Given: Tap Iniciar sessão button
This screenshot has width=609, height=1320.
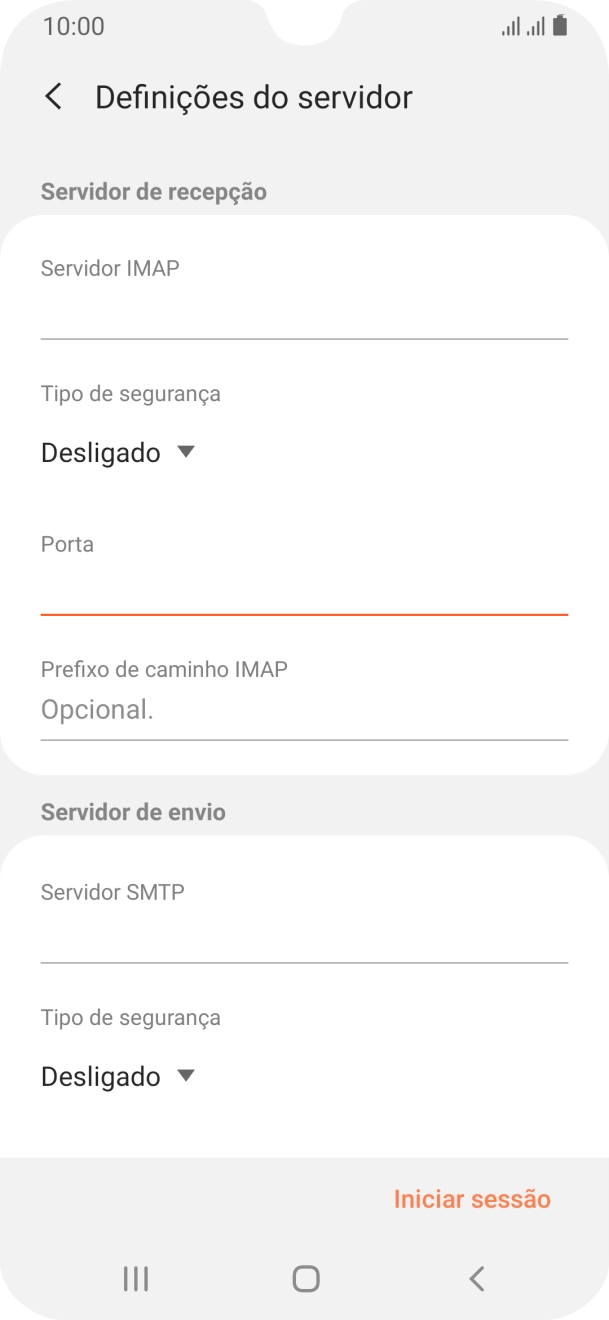Looking at the screenshot, I should (x=472, y=1199).
